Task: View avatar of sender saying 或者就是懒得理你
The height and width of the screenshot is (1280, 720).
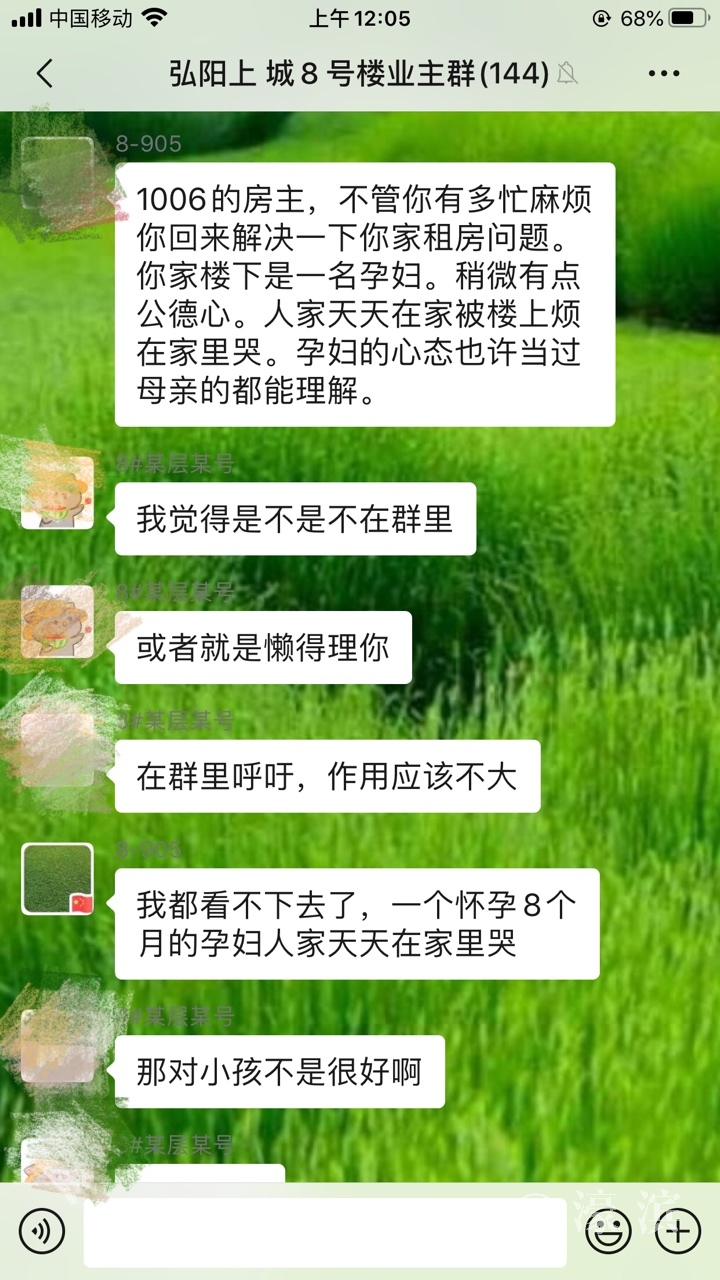Action: (58, 621)
